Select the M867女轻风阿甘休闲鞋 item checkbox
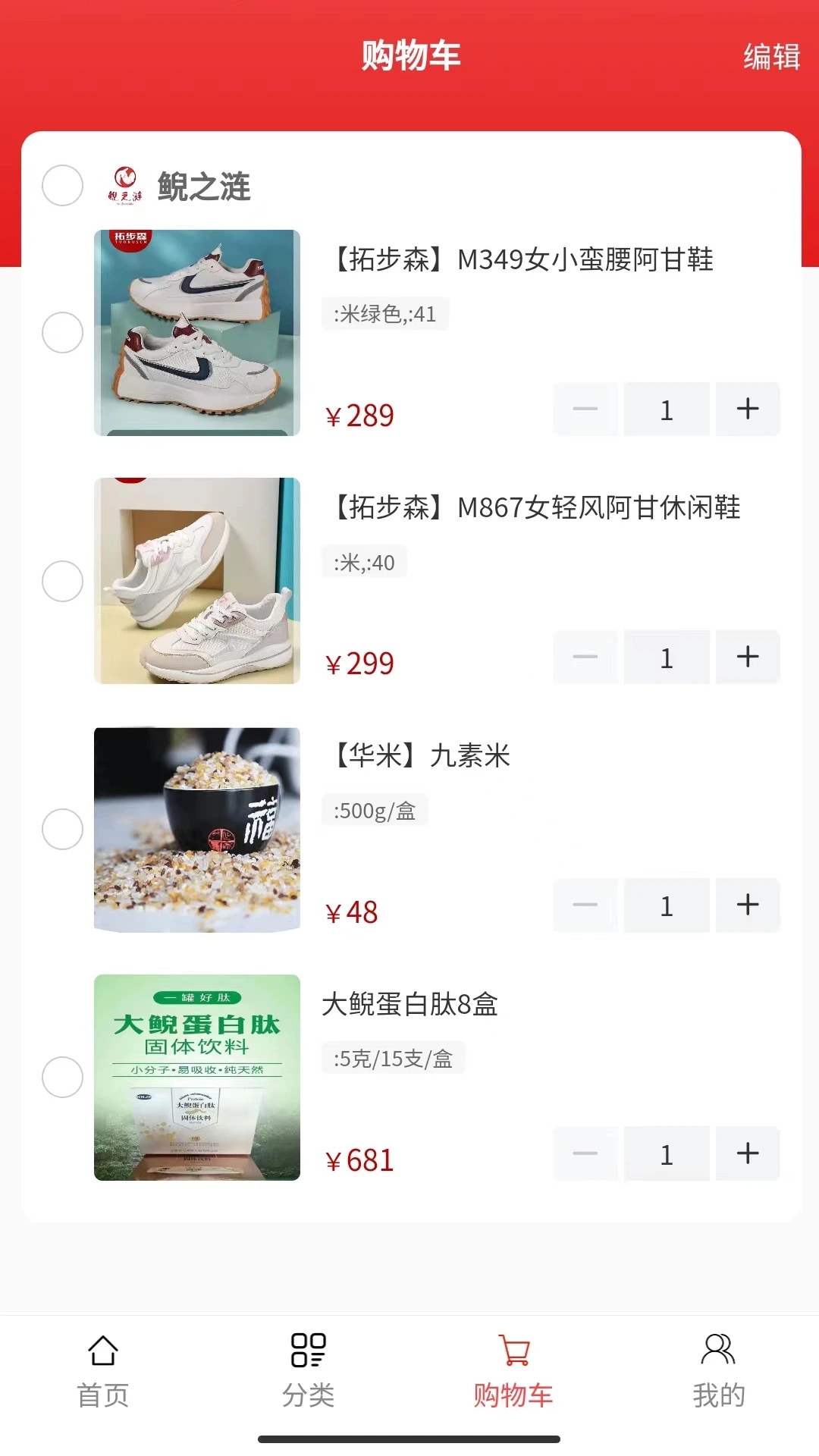The height and width of the screenshot is (1456, 819). click(x=62, y=581)
